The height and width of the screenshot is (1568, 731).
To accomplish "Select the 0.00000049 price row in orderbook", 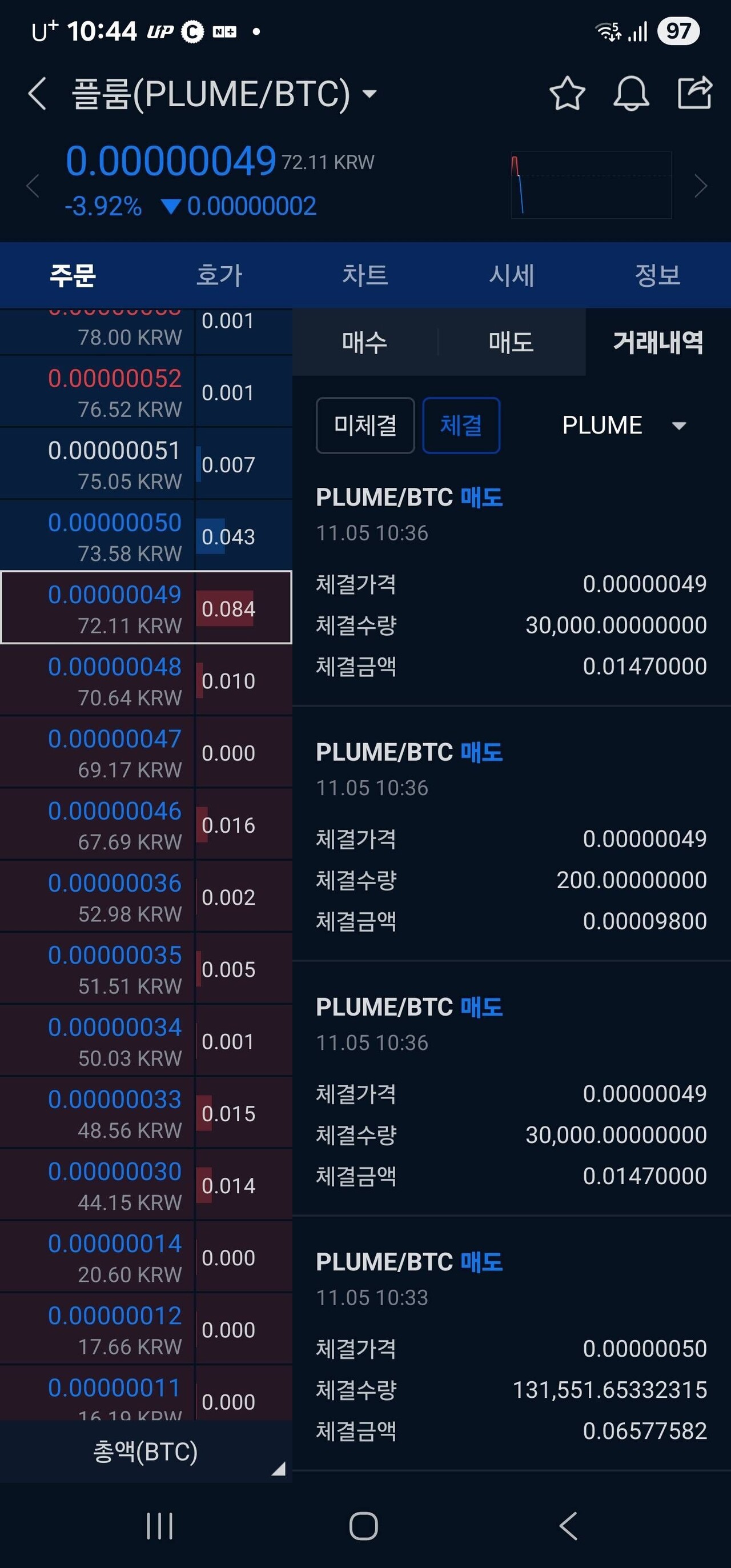I will (x=114, y=607).
